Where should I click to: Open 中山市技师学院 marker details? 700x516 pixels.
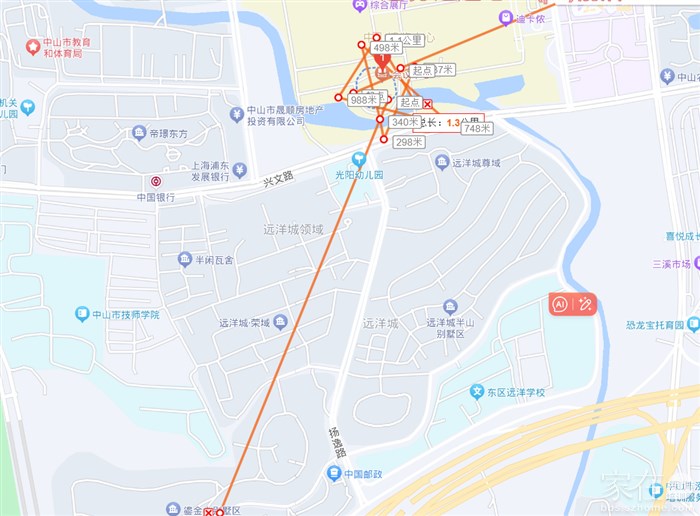click(x=82, y=314)
